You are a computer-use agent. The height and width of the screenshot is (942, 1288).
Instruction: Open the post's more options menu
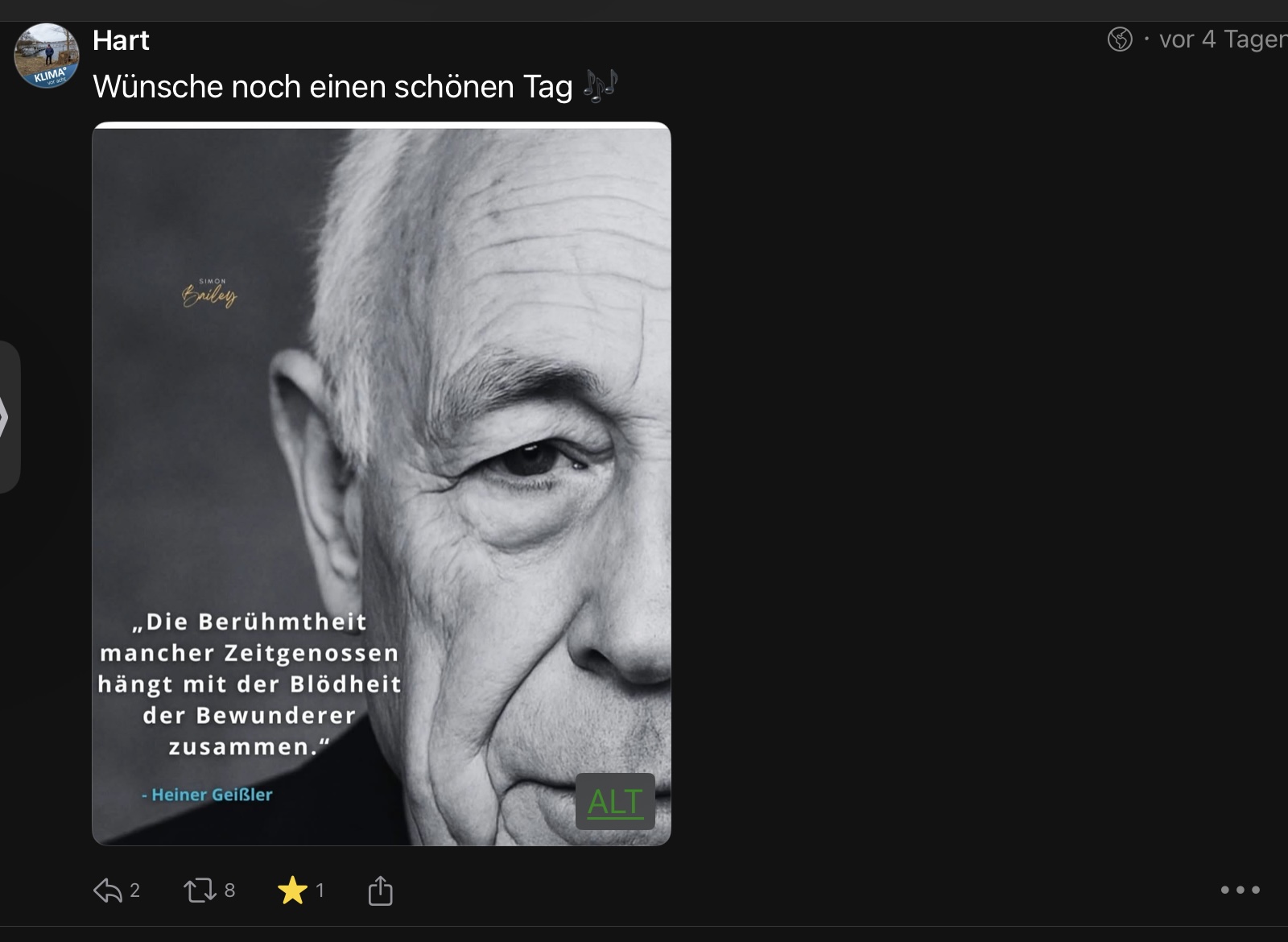click(x=1240, y=890)
